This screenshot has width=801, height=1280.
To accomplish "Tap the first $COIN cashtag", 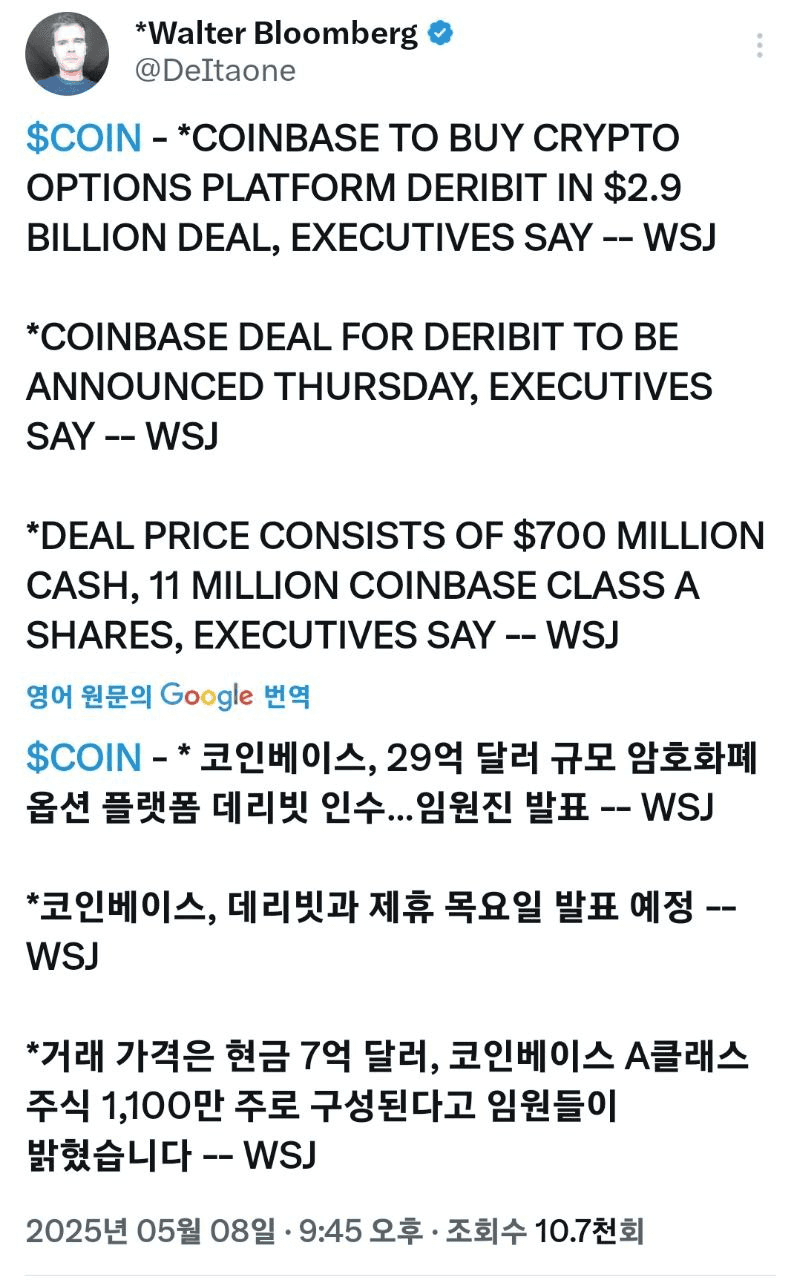I will [x=84, y=138].
